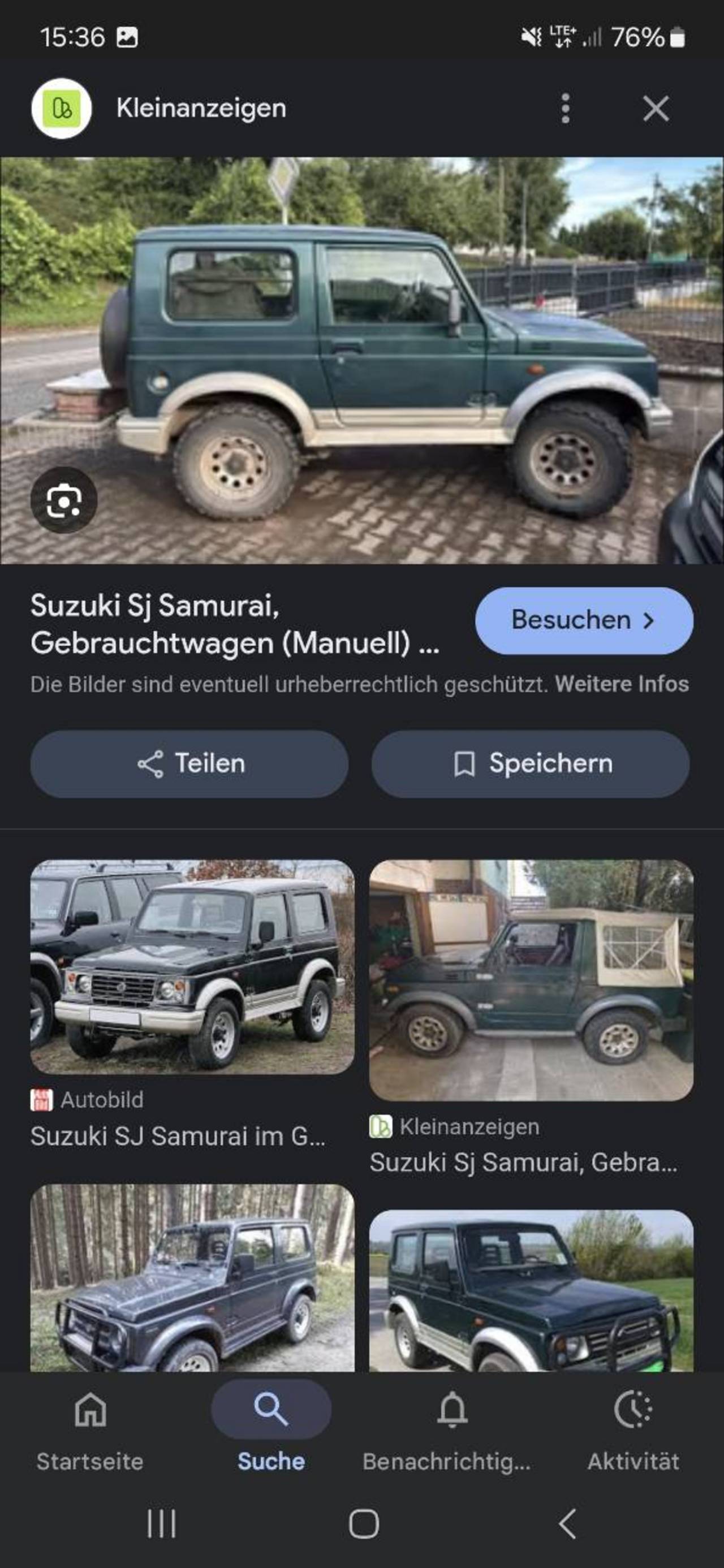Open the Samurai in forest image result
This screenshot has width=724, height=1568.
[x=192, y=1278]
